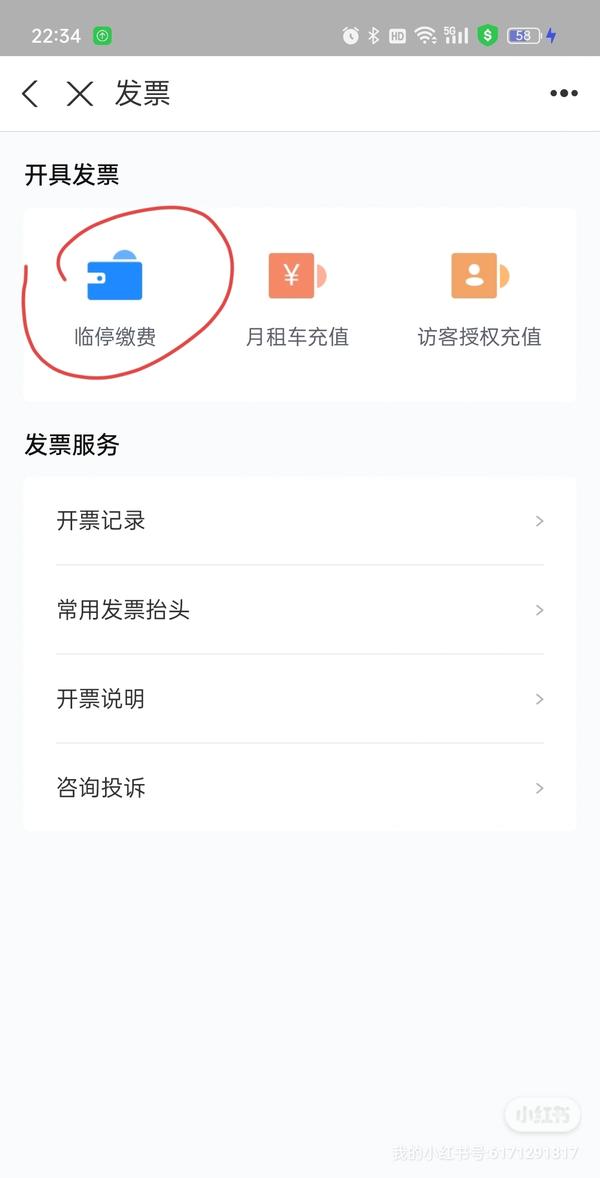Open the three-dot overflow menu
This screenshot has height=1178, width=600.
pos(564,94)
